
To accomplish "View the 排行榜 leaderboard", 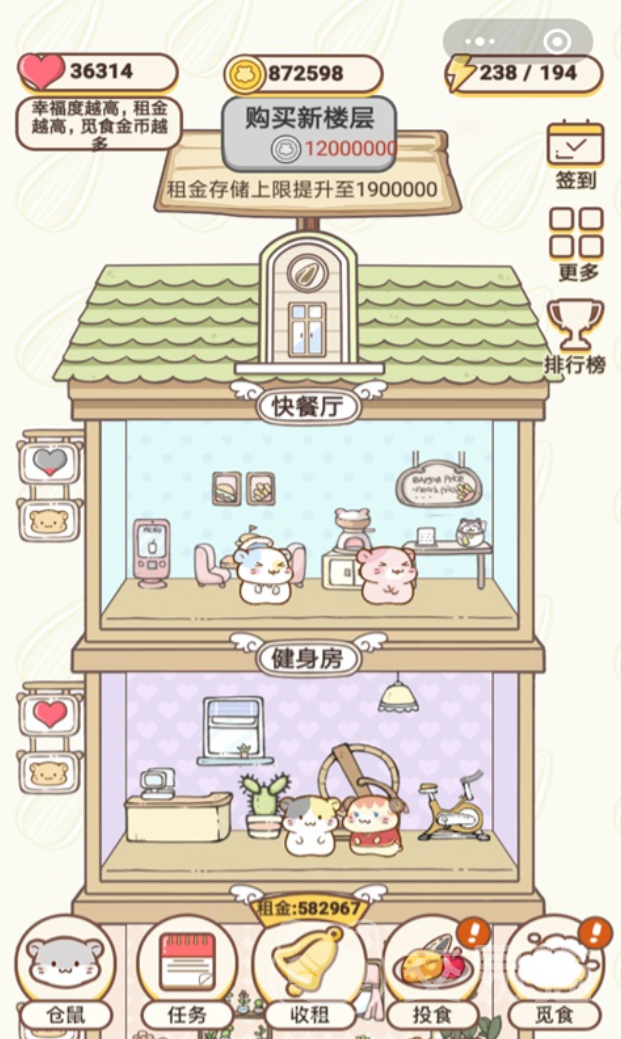I will tap(575, 335).
